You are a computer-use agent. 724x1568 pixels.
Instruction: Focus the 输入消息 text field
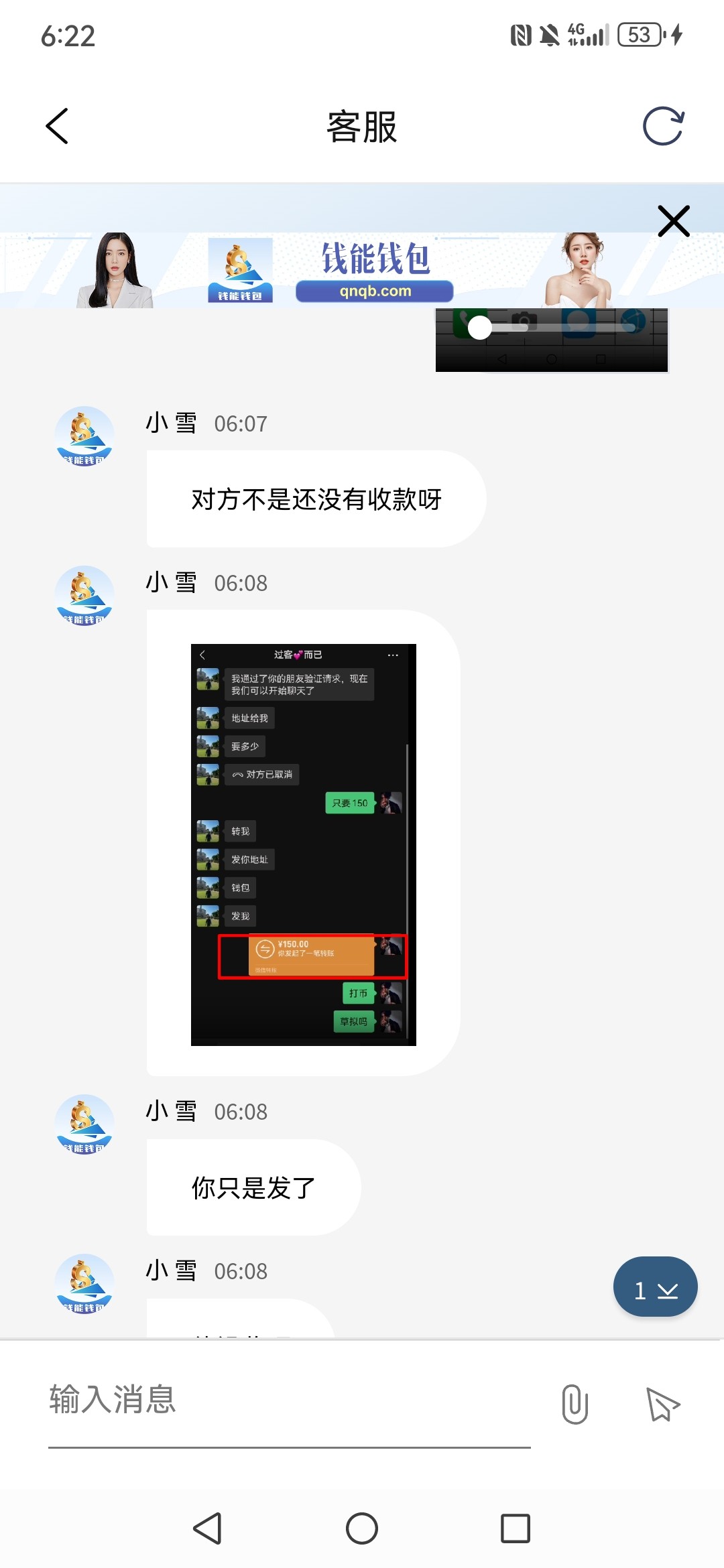tap(288, 1400)
